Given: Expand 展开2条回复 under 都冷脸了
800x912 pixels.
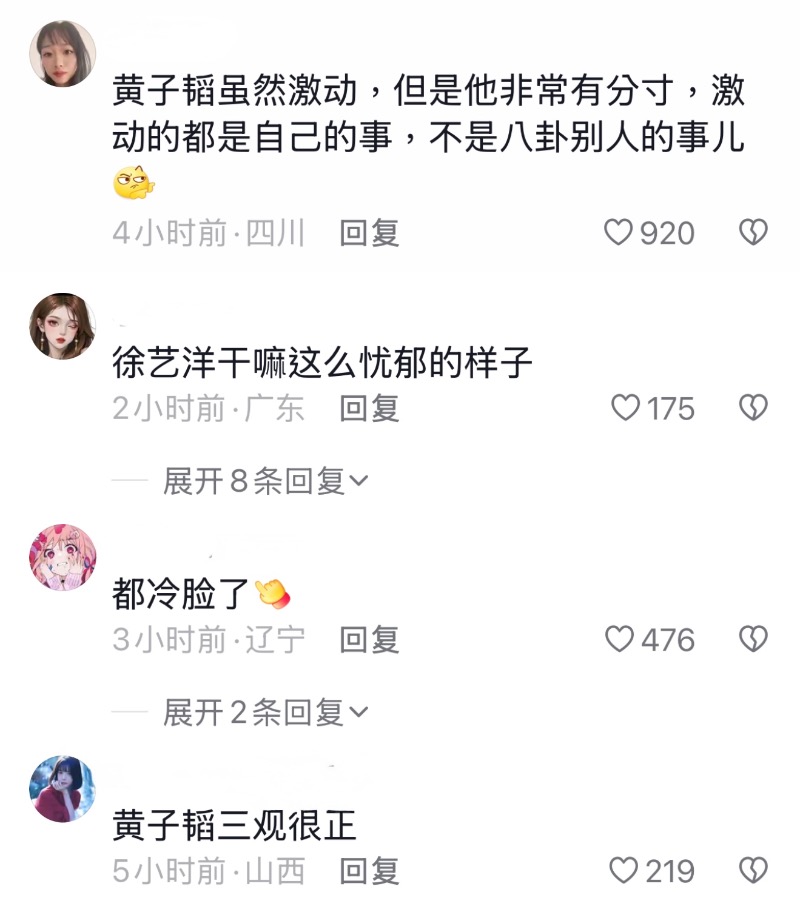Looking at the screenshot, I should [x=265, y=713].
